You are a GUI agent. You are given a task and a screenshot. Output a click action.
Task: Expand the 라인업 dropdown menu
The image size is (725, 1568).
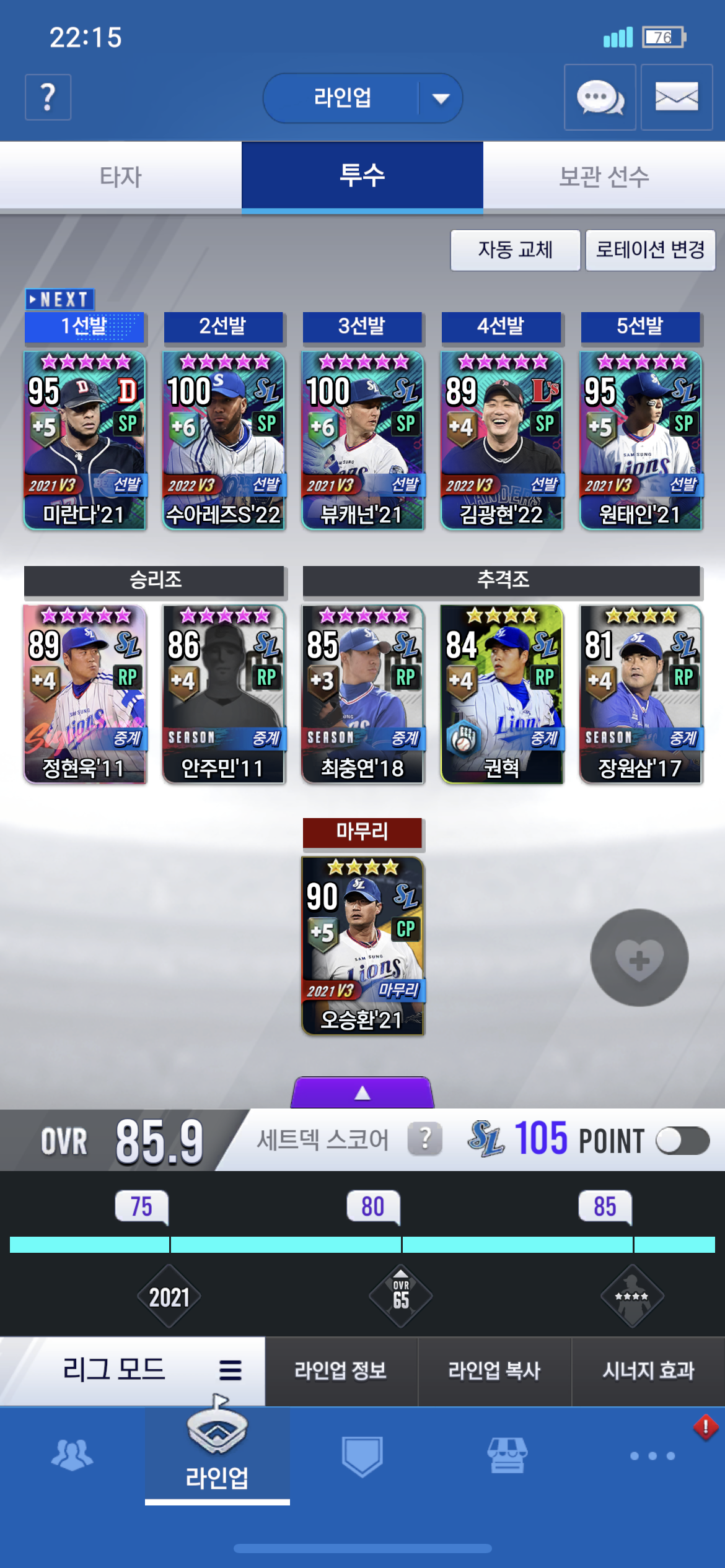click(x=441, y=98)
